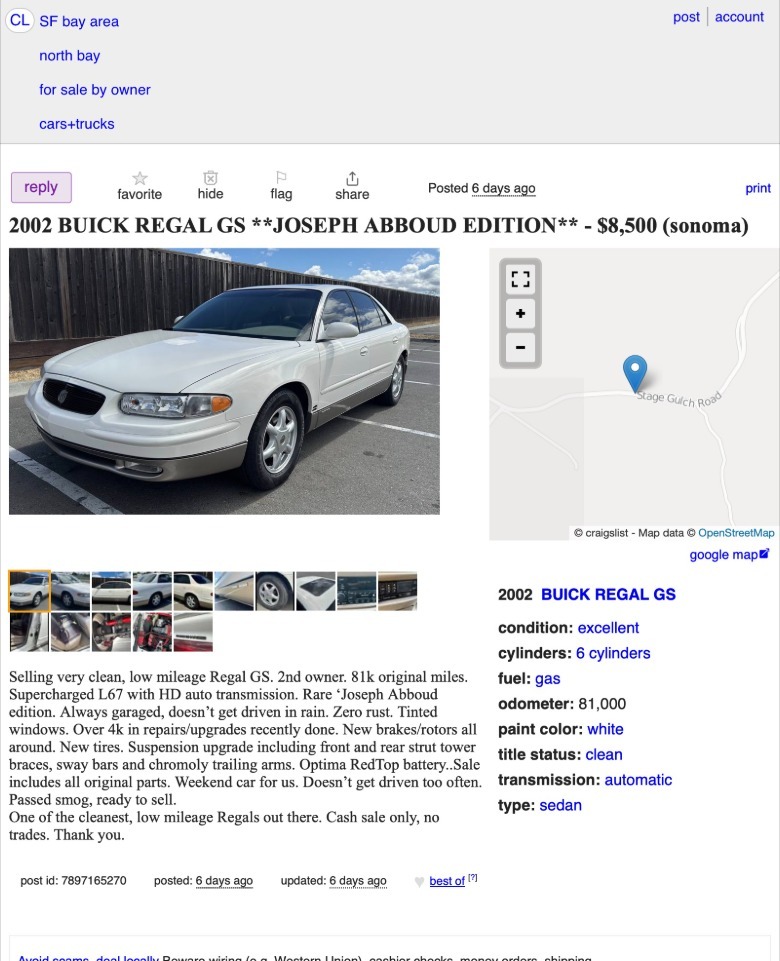Open the SF bay area breadcrumb link
780x961 pixels.
78,21
